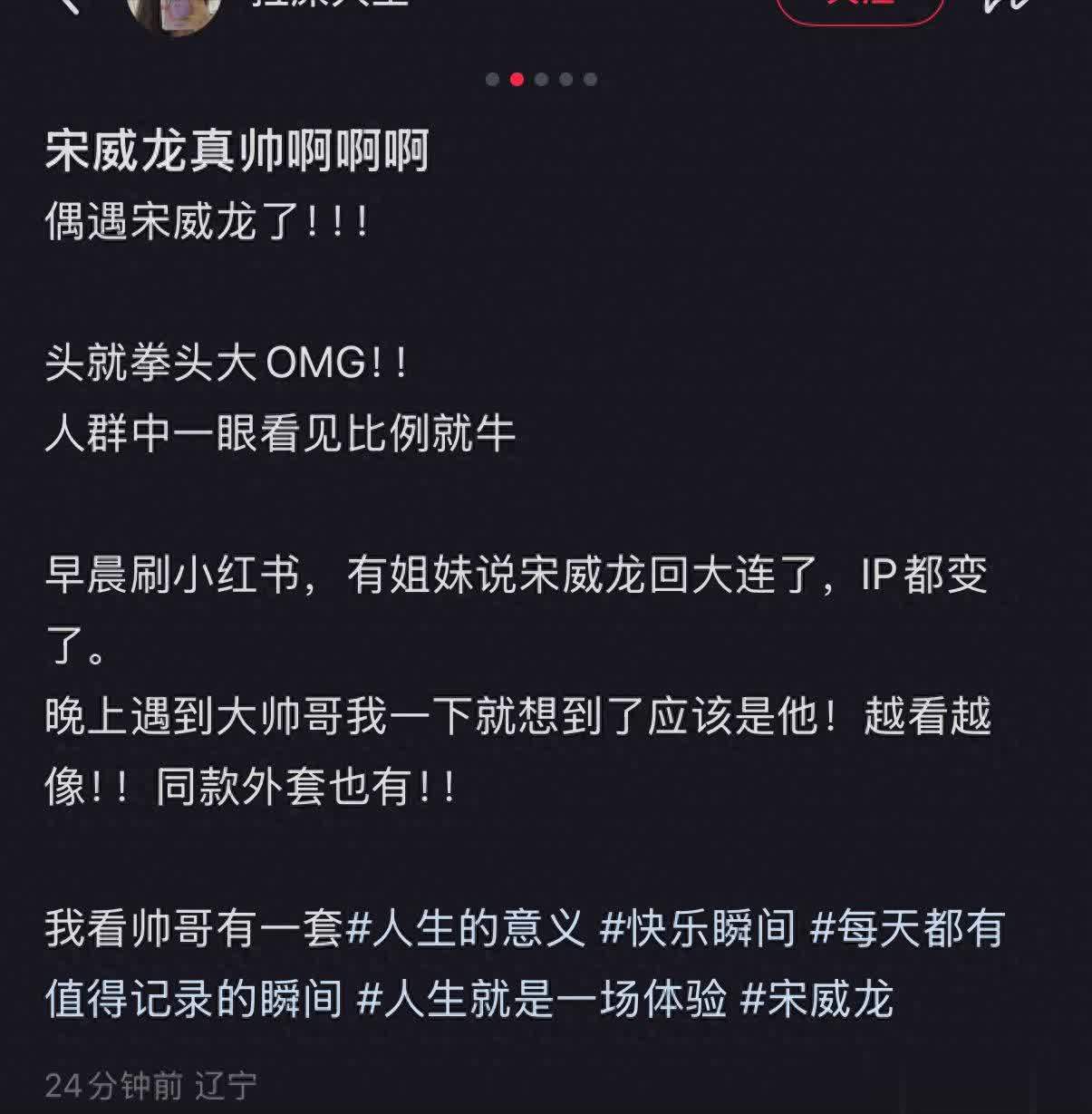
Task: Open the #快乐瞬间 hashtag
Action: point(699,929)
